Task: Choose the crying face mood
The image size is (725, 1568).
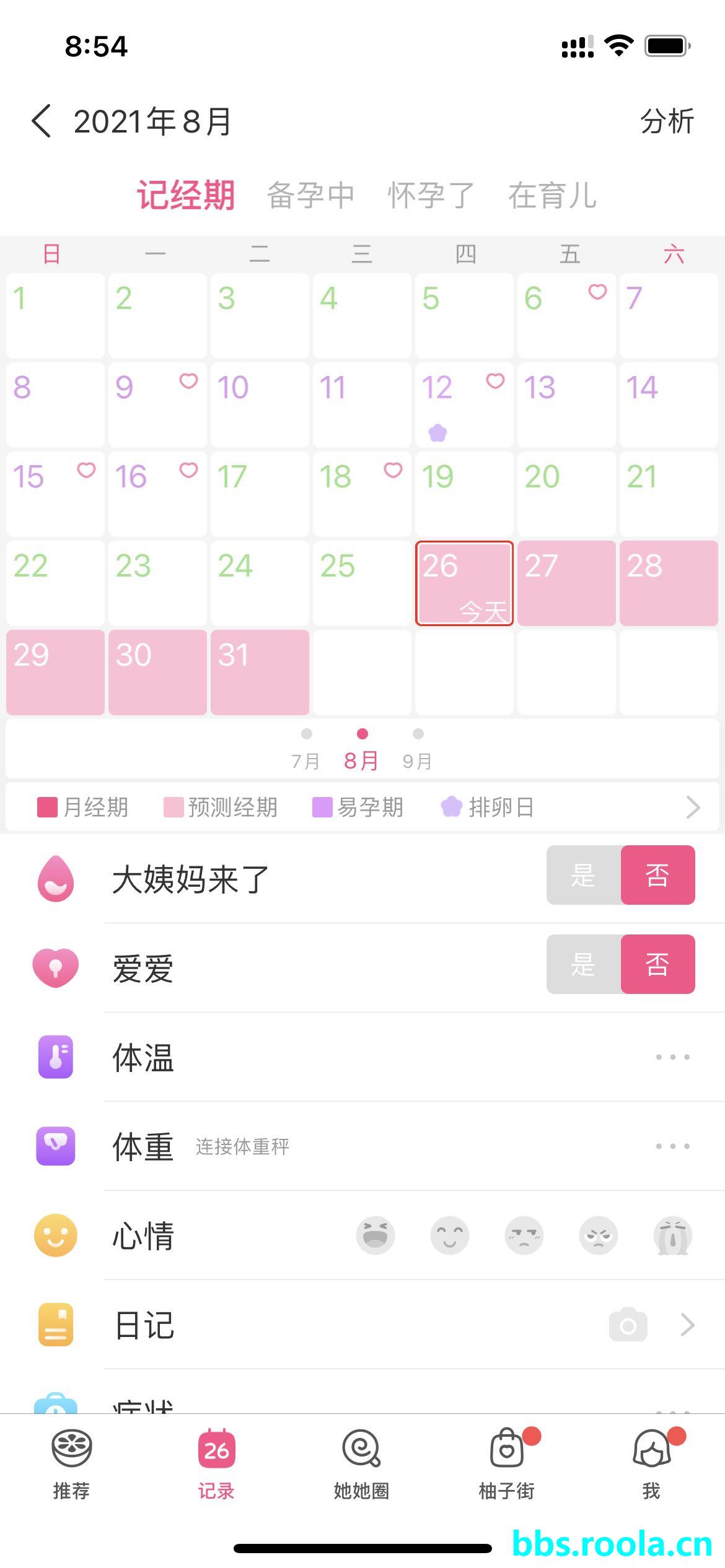Action: point(673,1235)
